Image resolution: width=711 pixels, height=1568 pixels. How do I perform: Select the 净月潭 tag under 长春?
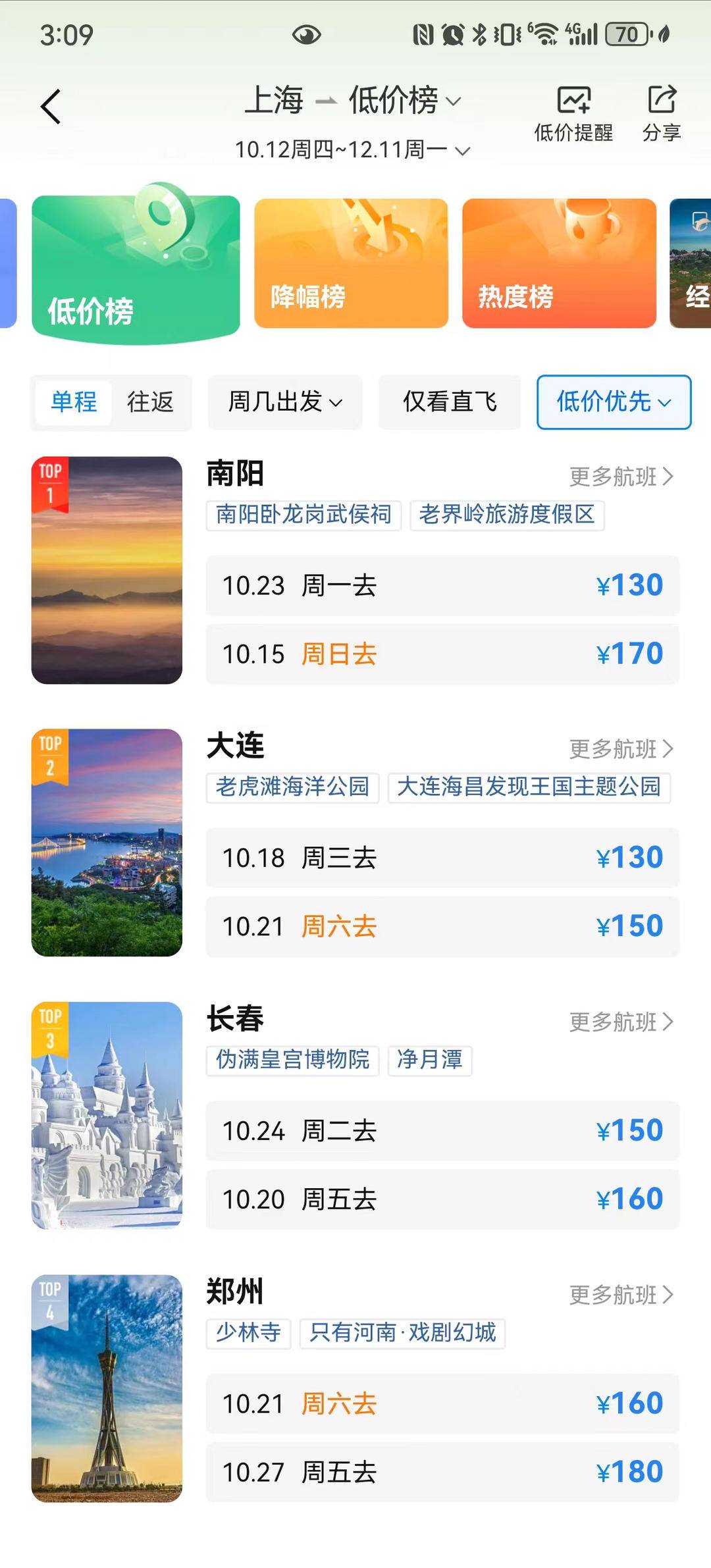point(429,1061)
